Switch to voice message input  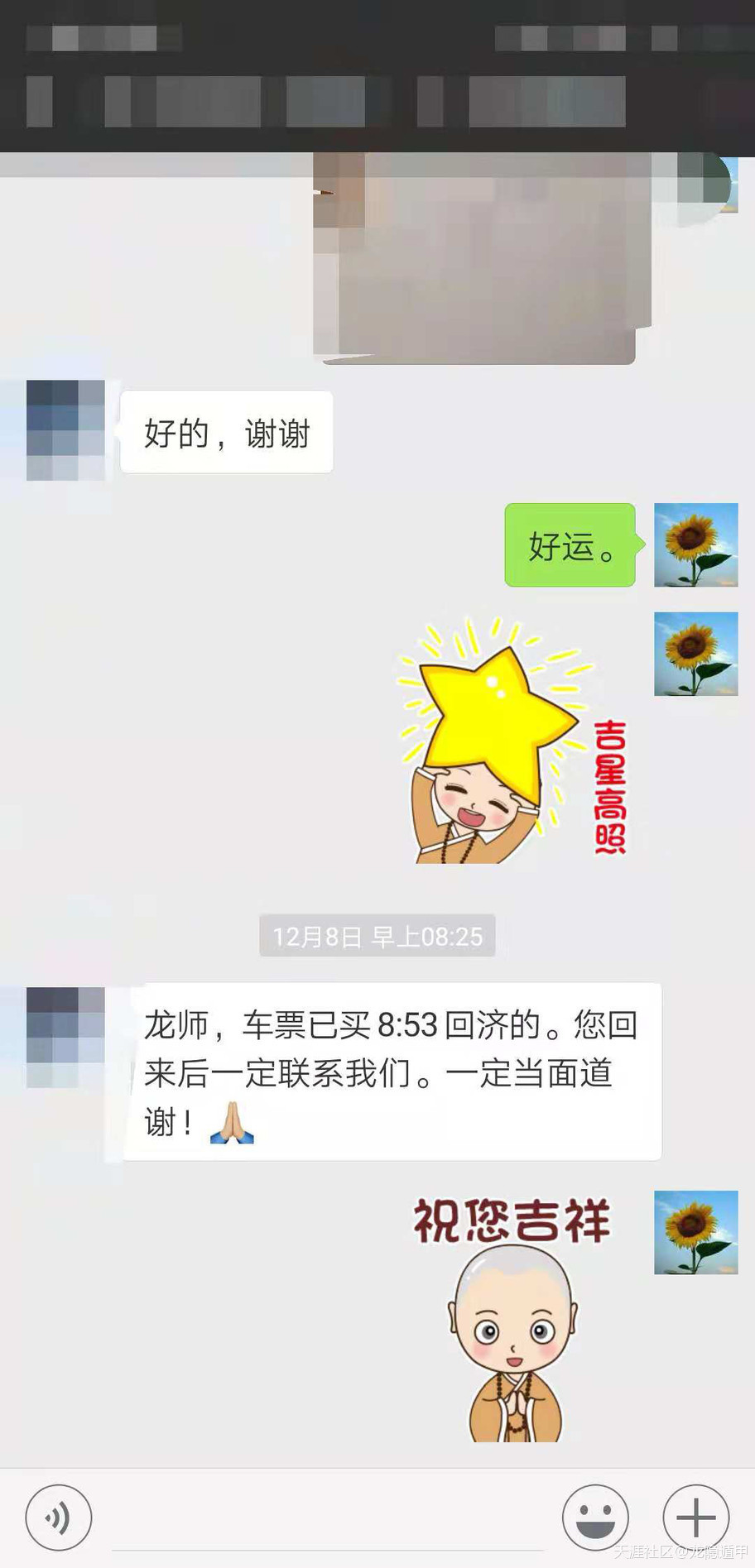point(58,1518)
